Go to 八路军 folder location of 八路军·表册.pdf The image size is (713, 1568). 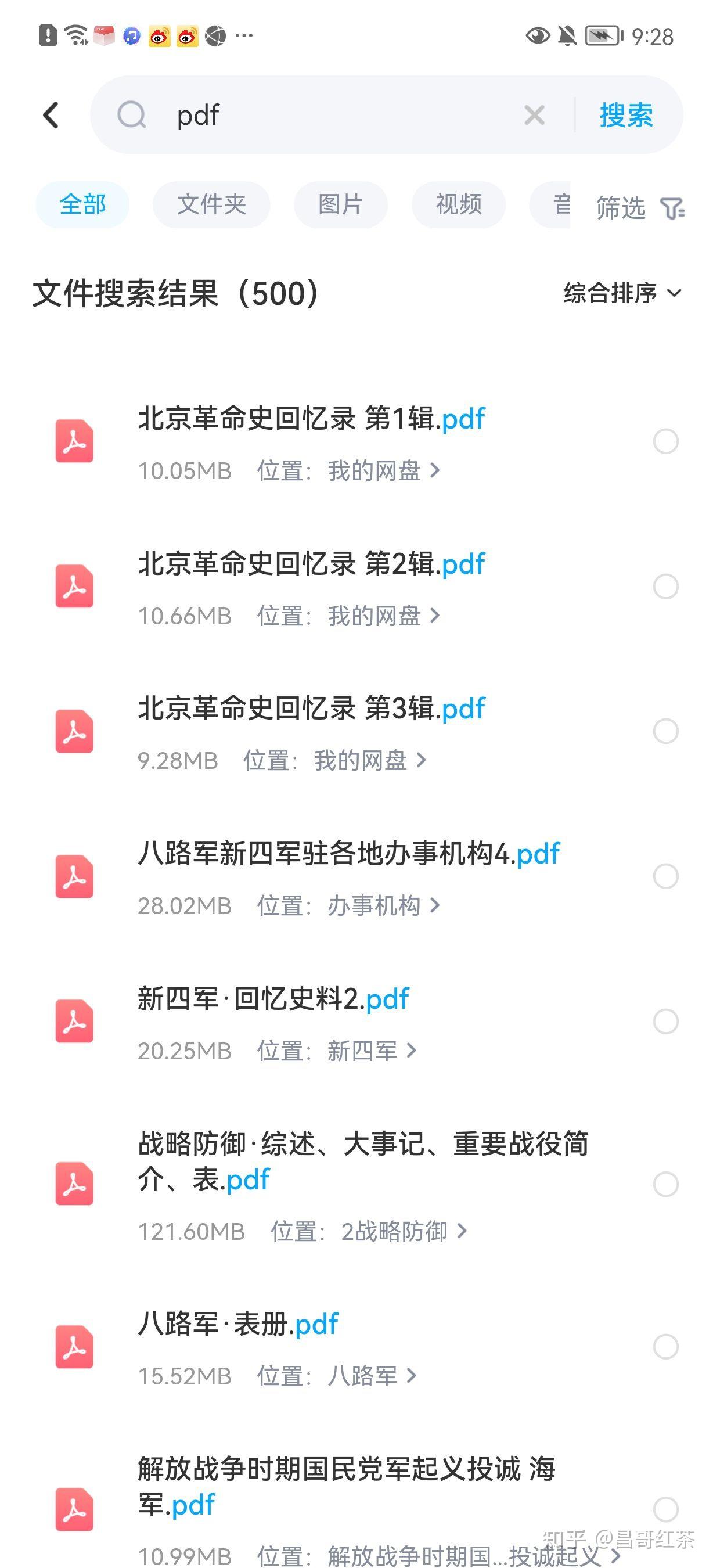[372, 1376]
